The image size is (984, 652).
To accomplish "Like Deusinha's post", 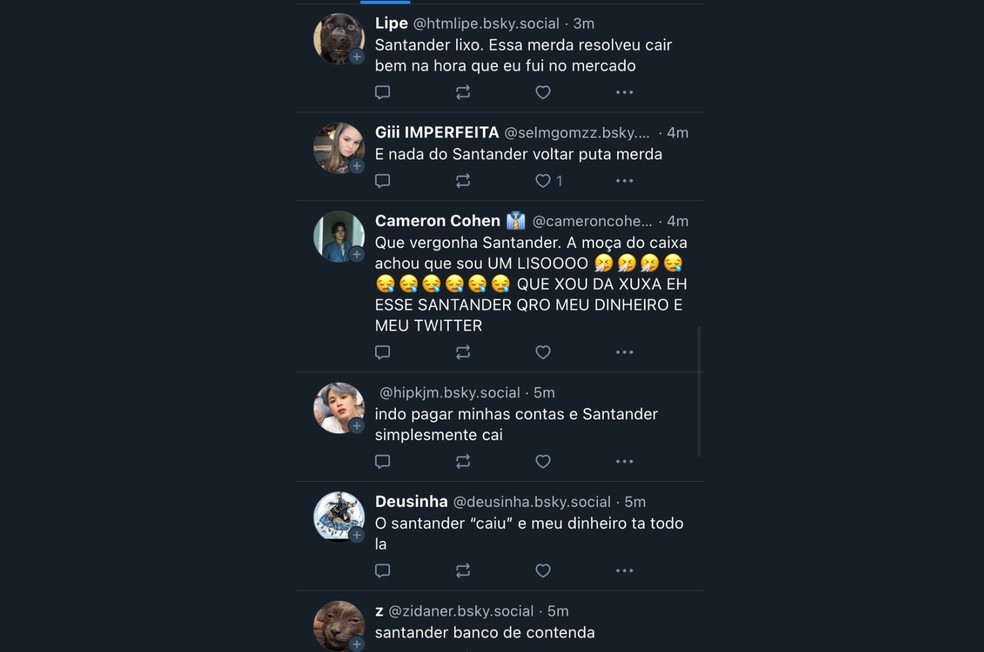I will [543, 571].
